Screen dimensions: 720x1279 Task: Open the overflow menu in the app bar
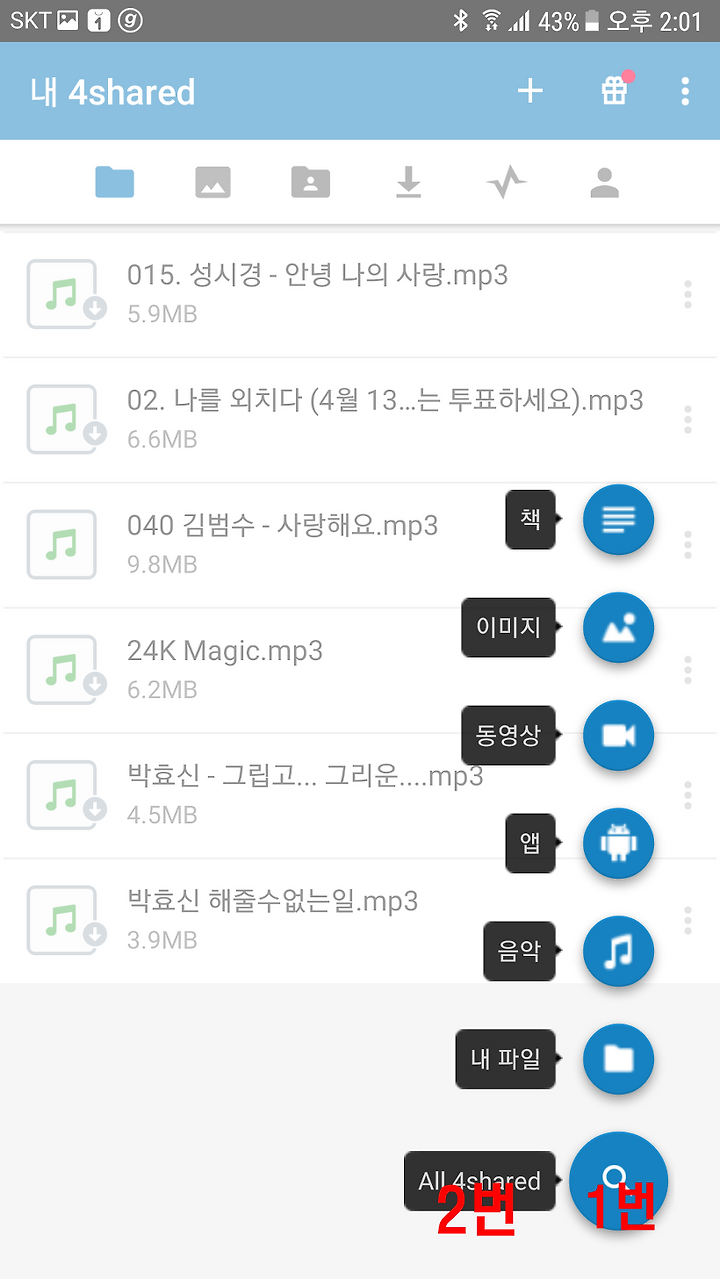click(x=685, y=92)
